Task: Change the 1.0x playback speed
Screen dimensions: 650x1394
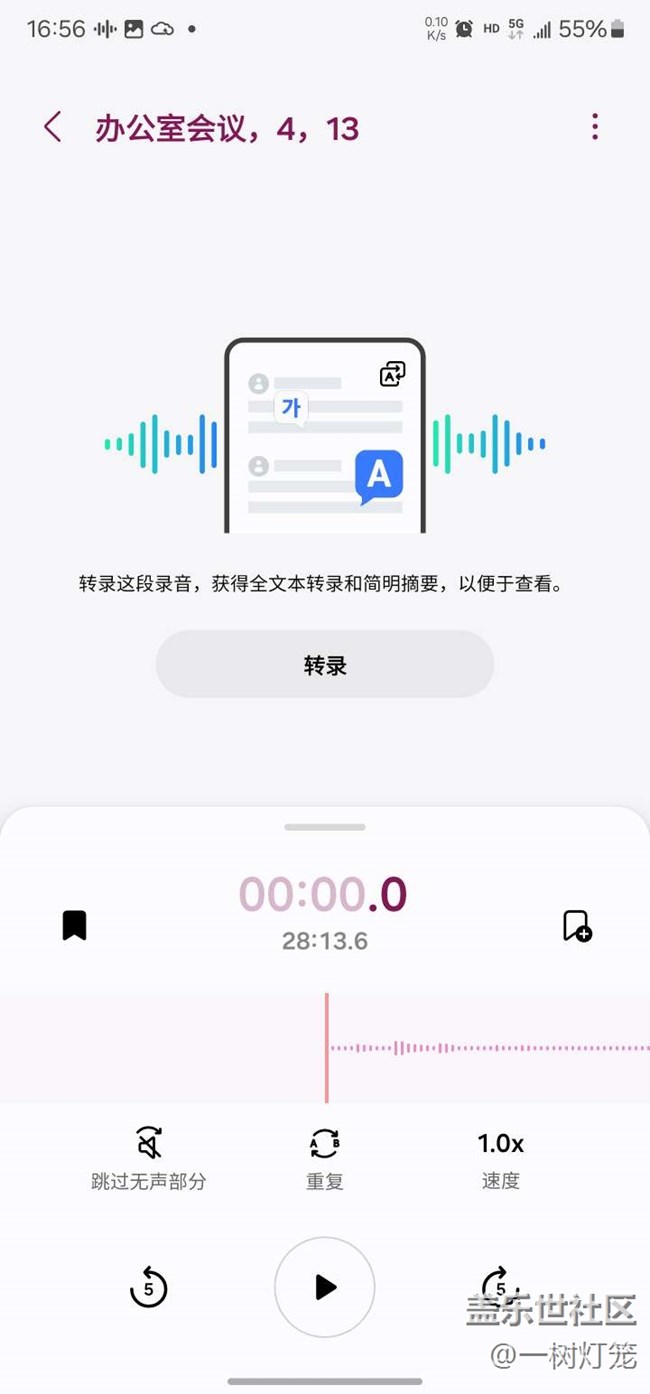Action: [x=501, y=1158]
